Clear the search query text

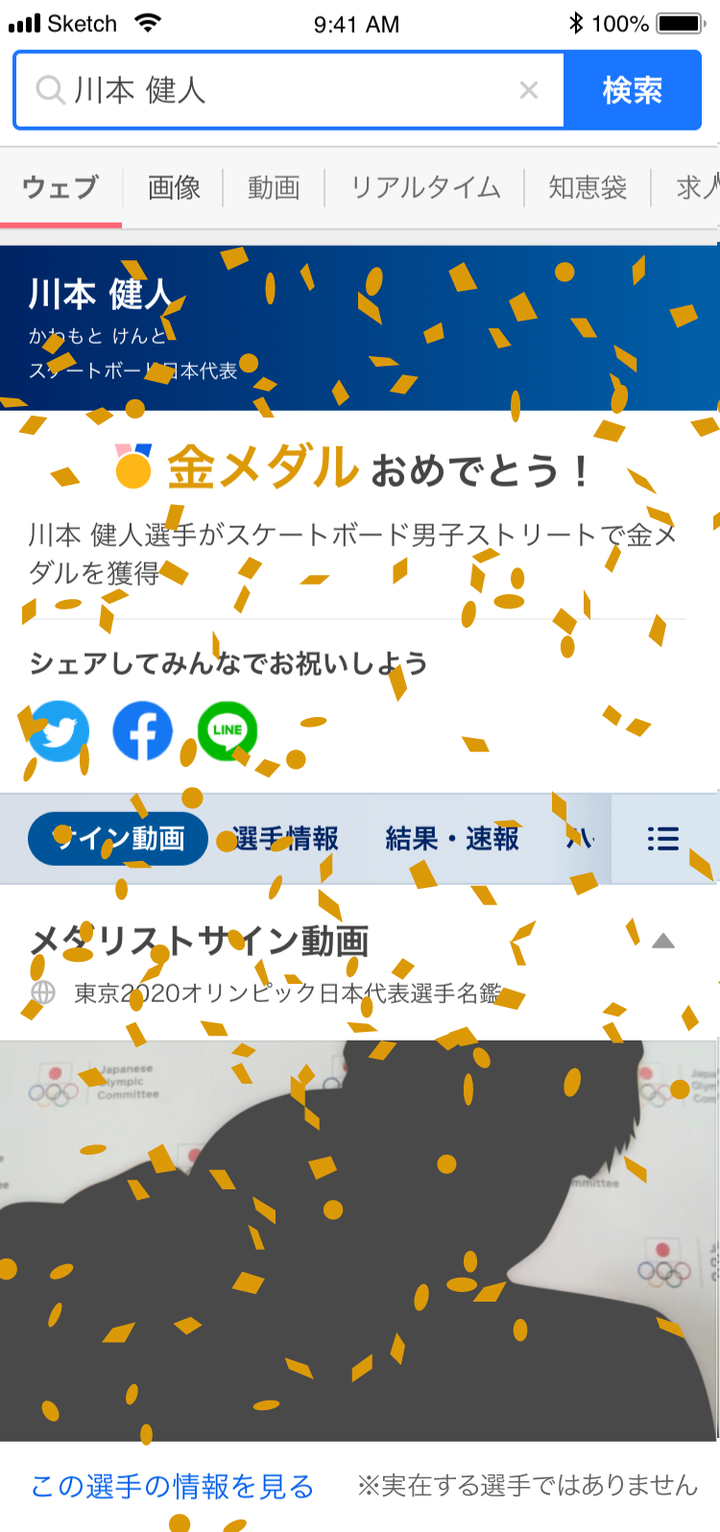pos(529,91)
